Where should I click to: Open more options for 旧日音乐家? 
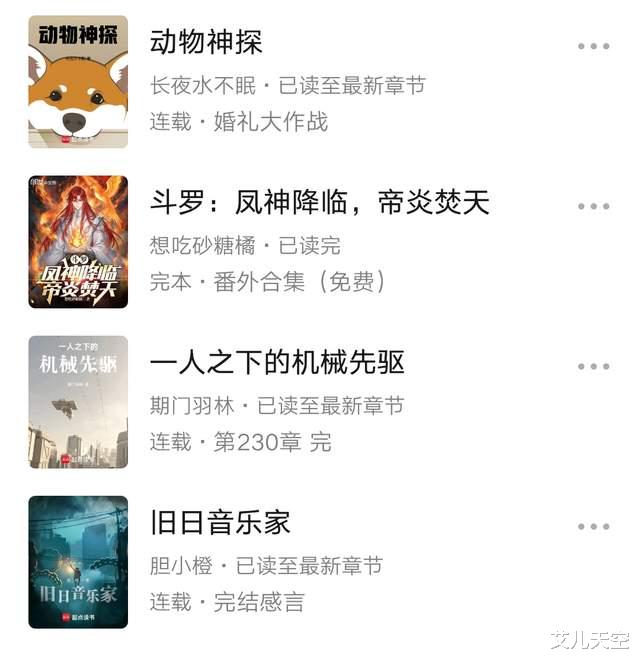pos(593,526)
